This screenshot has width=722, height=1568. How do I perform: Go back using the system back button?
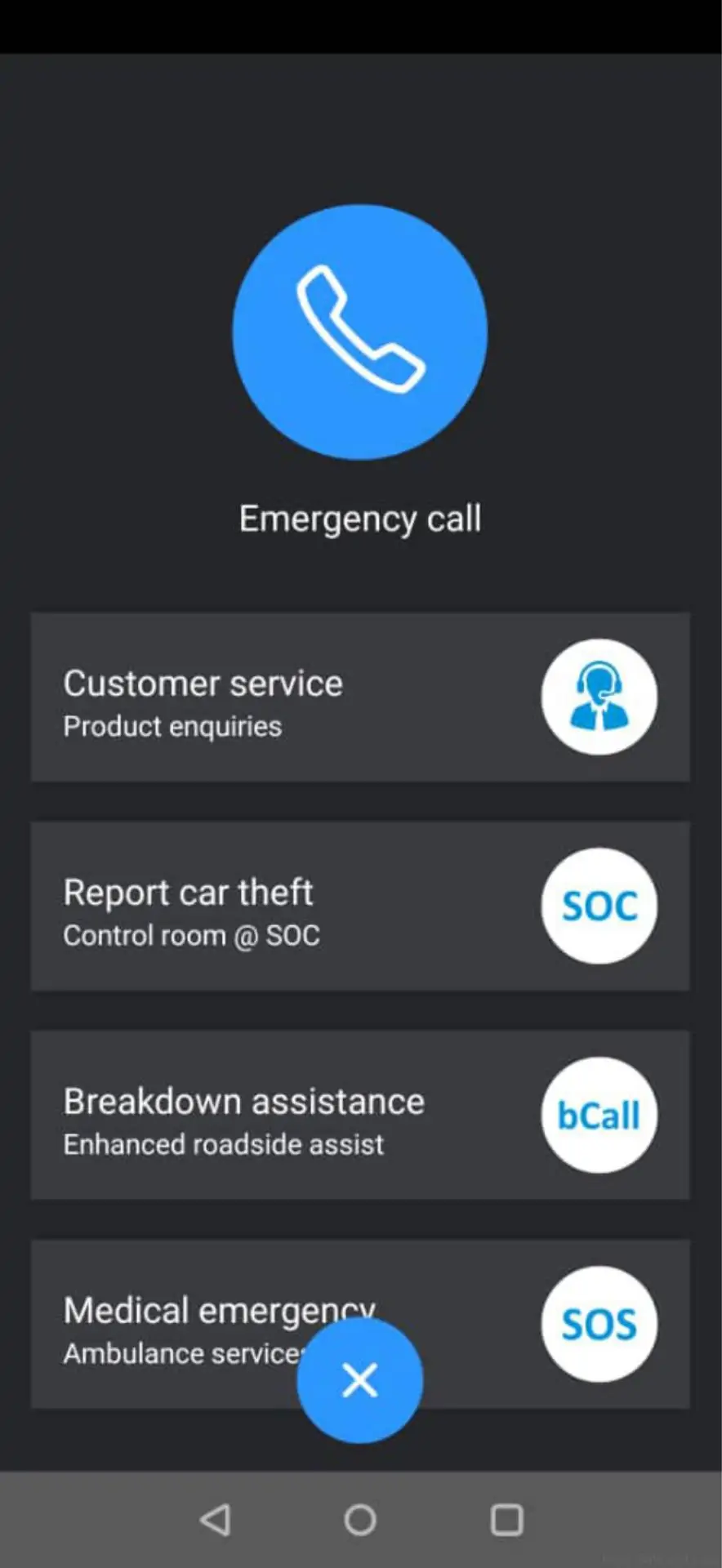(x=216, y=1520)
